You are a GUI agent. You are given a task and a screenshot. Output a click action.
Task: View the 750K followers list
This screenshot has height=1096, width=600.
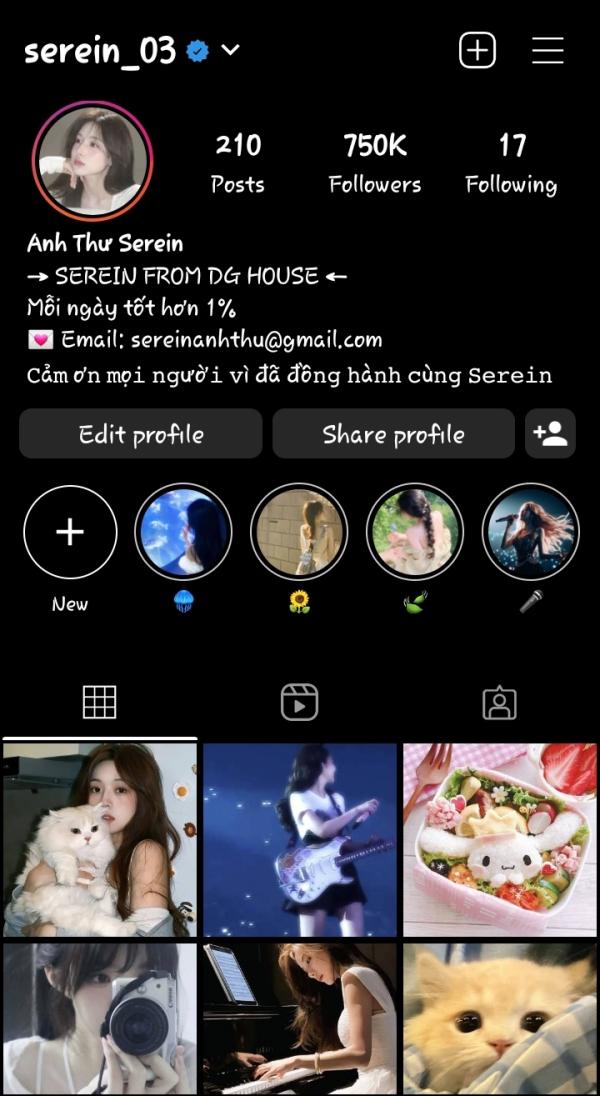(375, 163)
